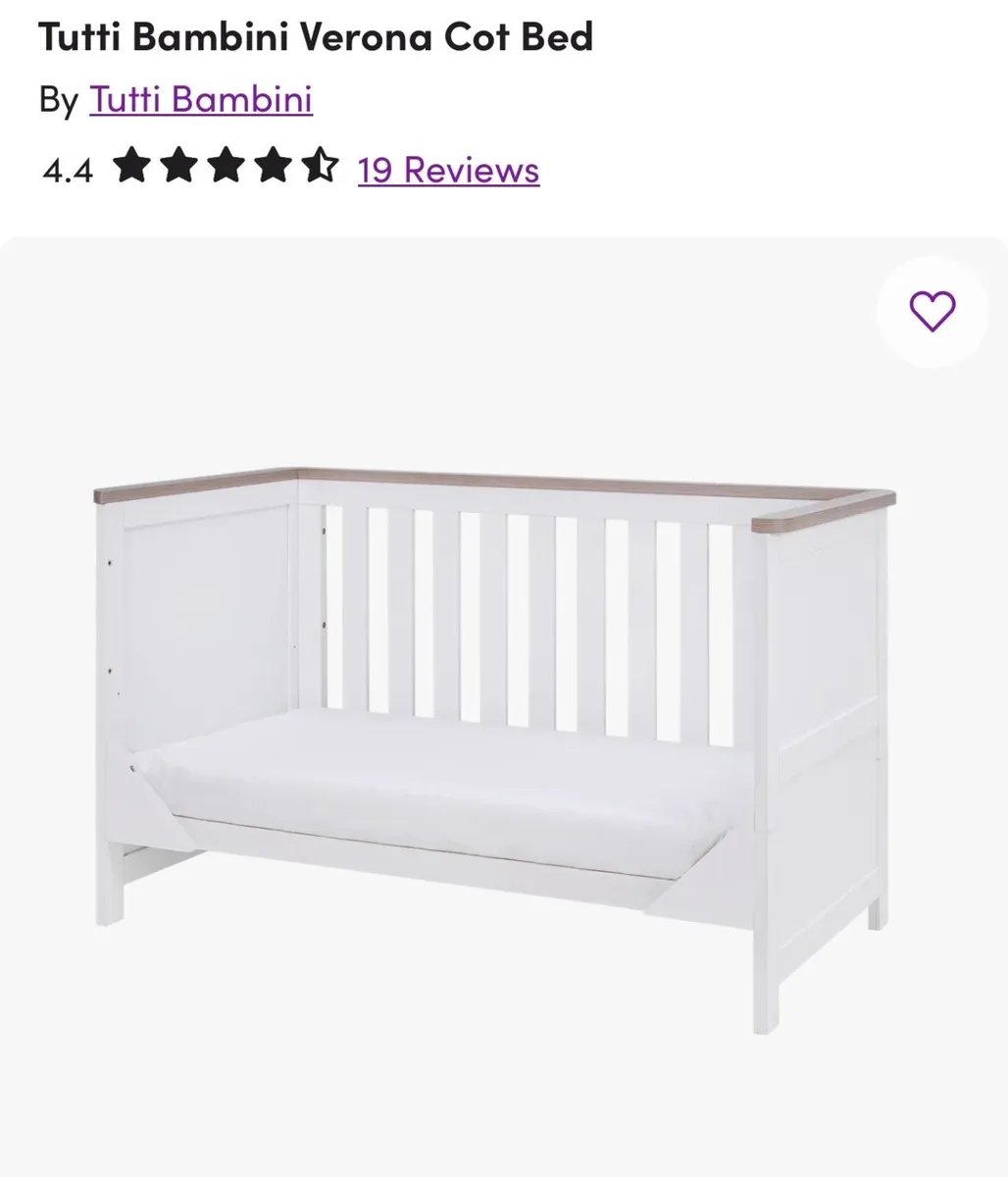The image size is (1008, 1177).
Task: Open the brand details from the byline
Action: [x=201, y=98]
